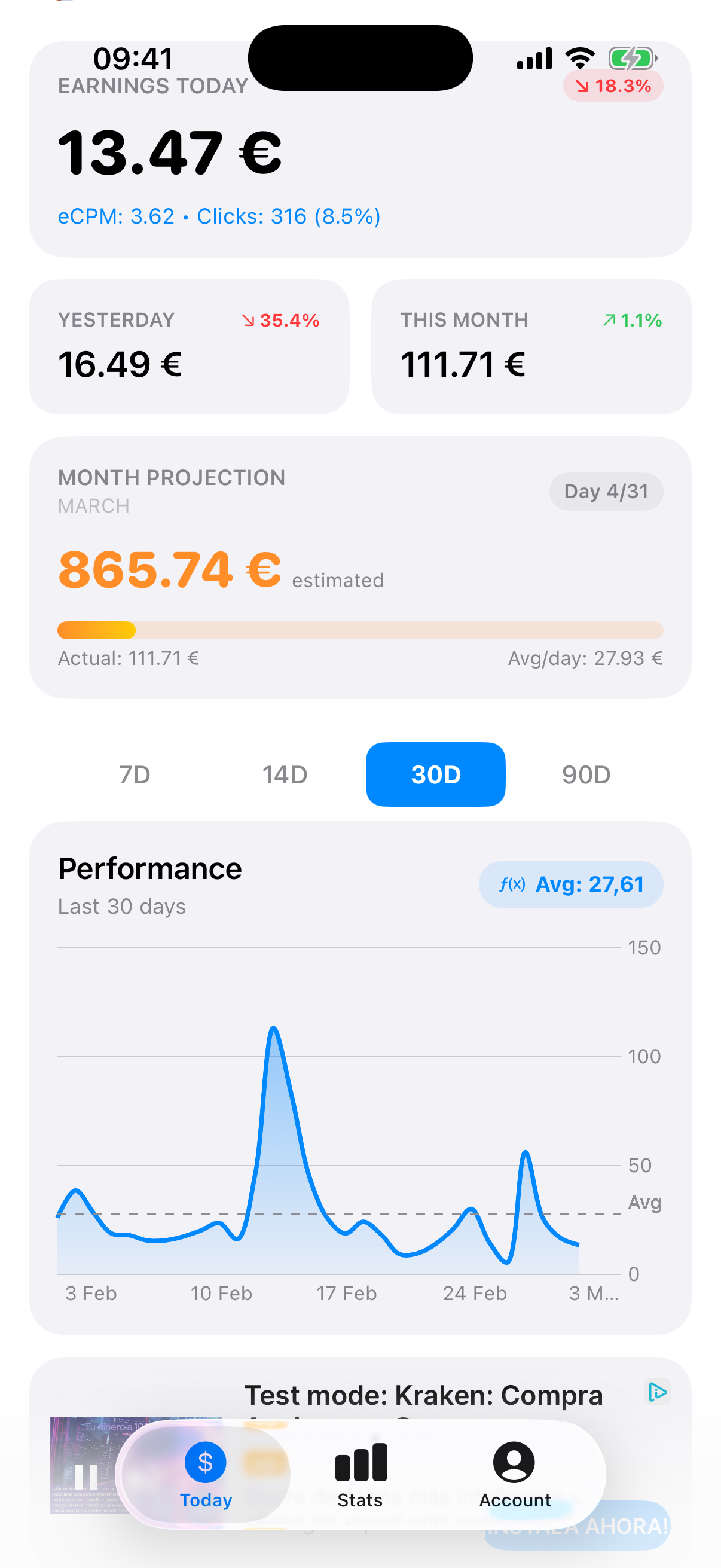Tap the f(x) icon on the Avg pill
The height and width of the screenshot is (1568, 721).
tap(513, 884)
